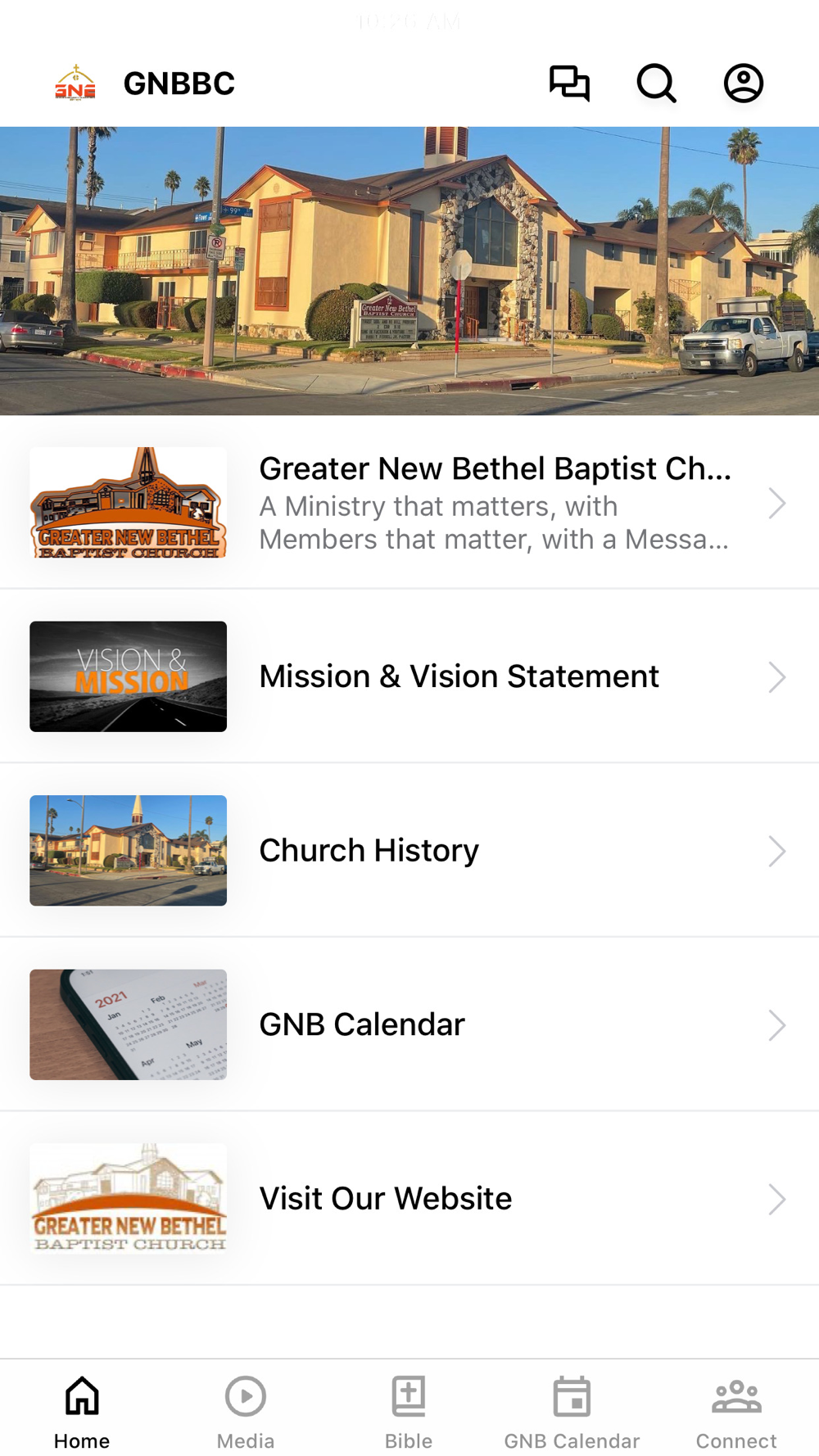View the Church History page
Screen dimensions: 819x1456
pyautogui.click(x=409, y=851)
